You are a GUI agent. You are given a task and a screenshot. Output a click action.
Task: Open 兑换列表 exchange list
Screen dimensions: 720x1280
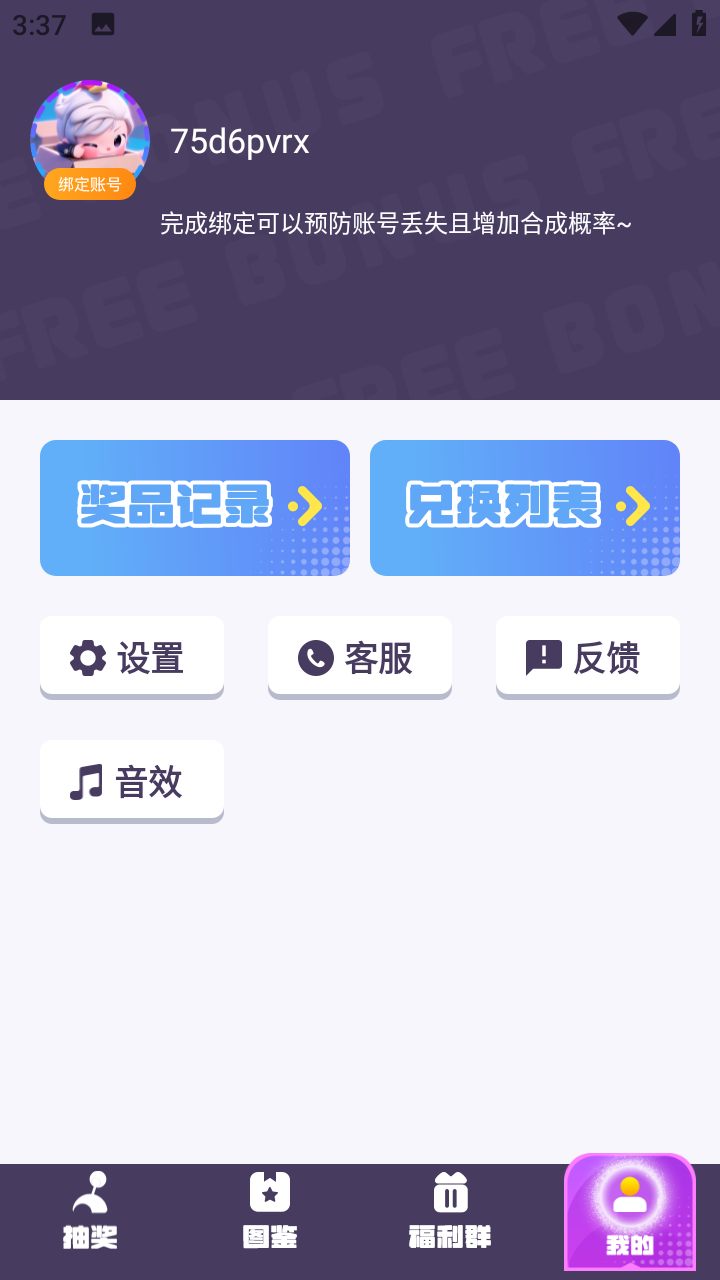pyautogui.click(x=525, y=508)
